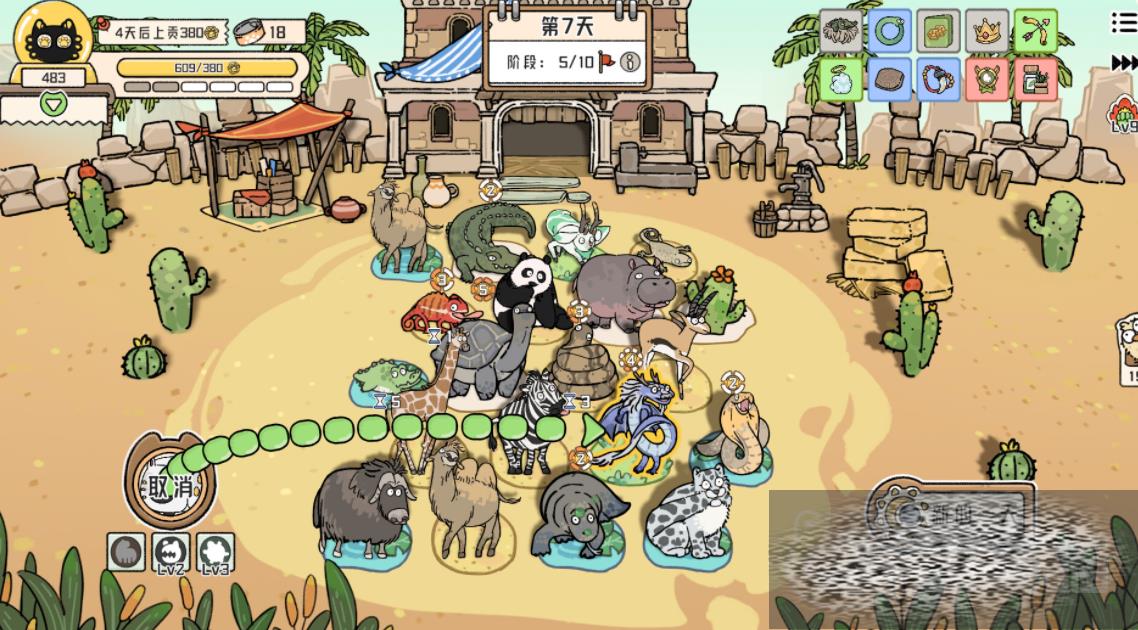The height and width of the screenshot is (630, 1138).
Task: Select the nest item tile
Action: [841, 31]
